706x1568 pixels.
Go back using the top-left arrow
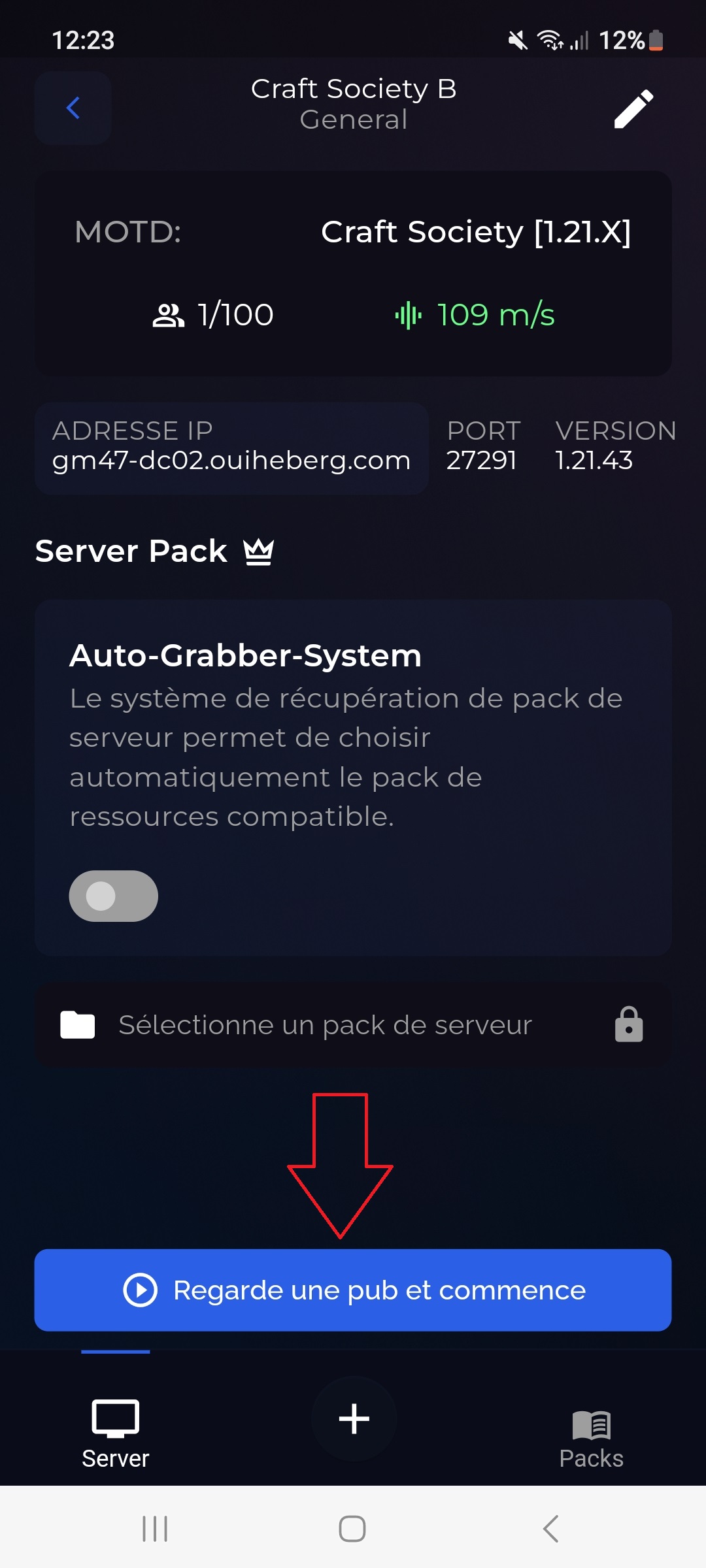73,108
